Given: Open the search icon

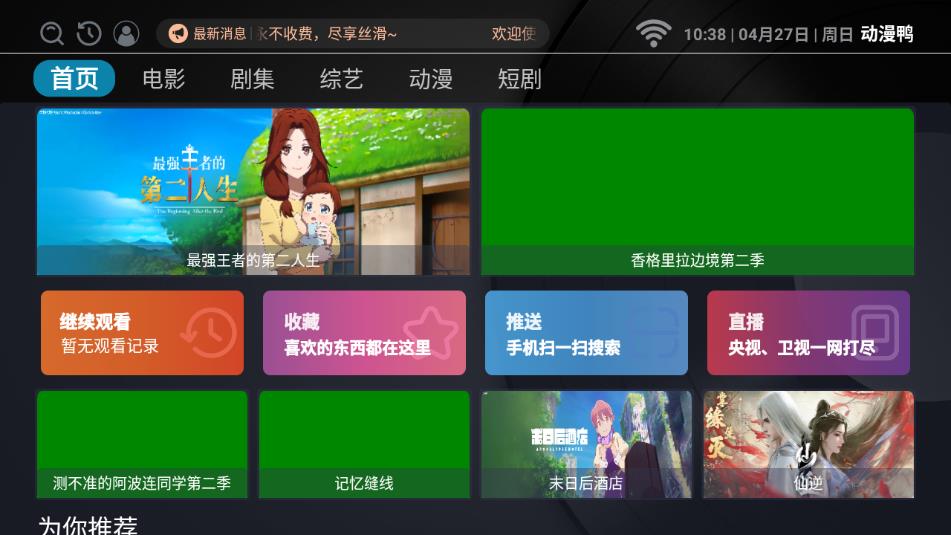Looking at the screenshot, I should 52,34.
